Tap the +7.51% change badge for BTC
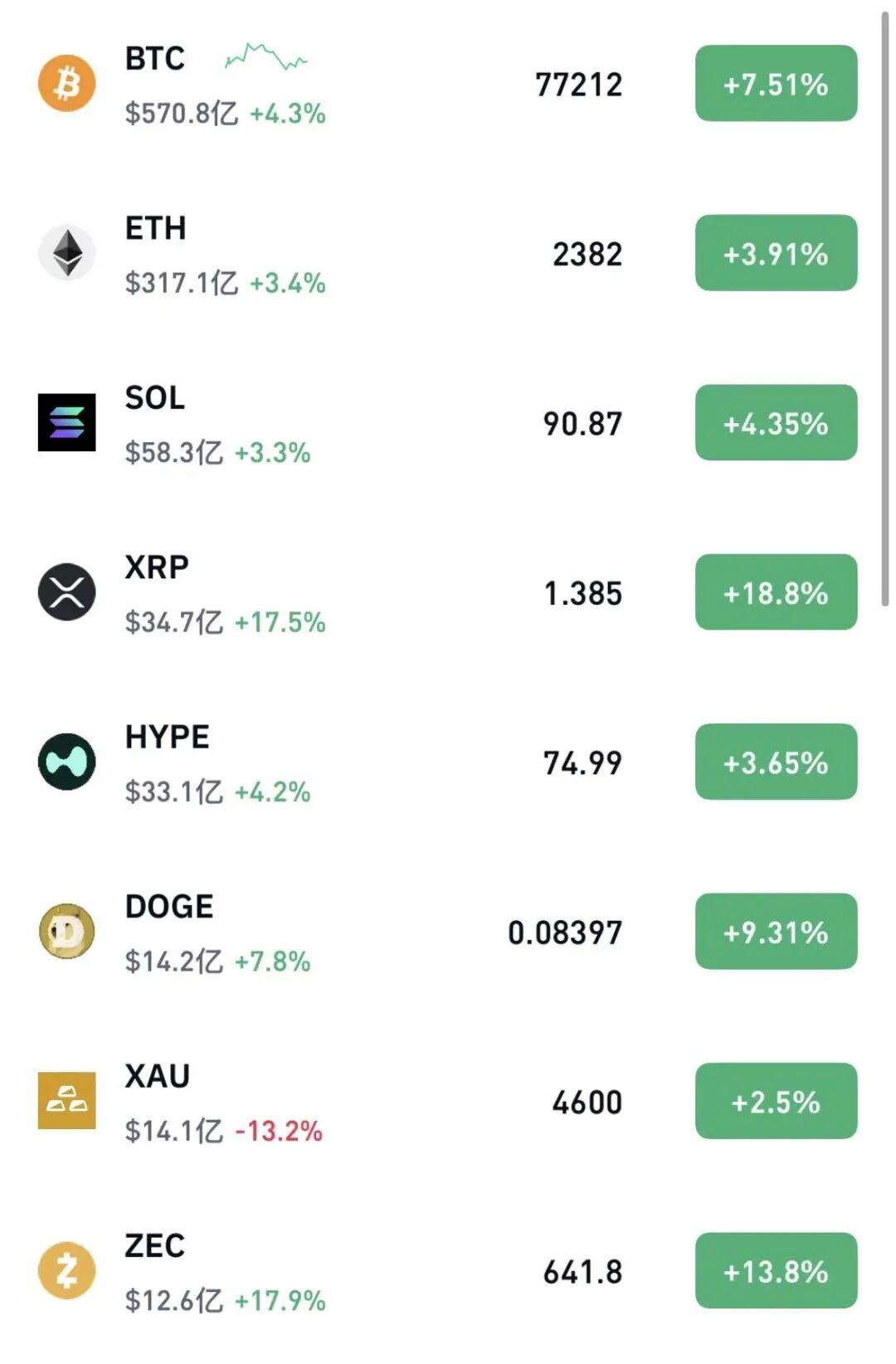Screen dimensions: 896x1364 776,84
